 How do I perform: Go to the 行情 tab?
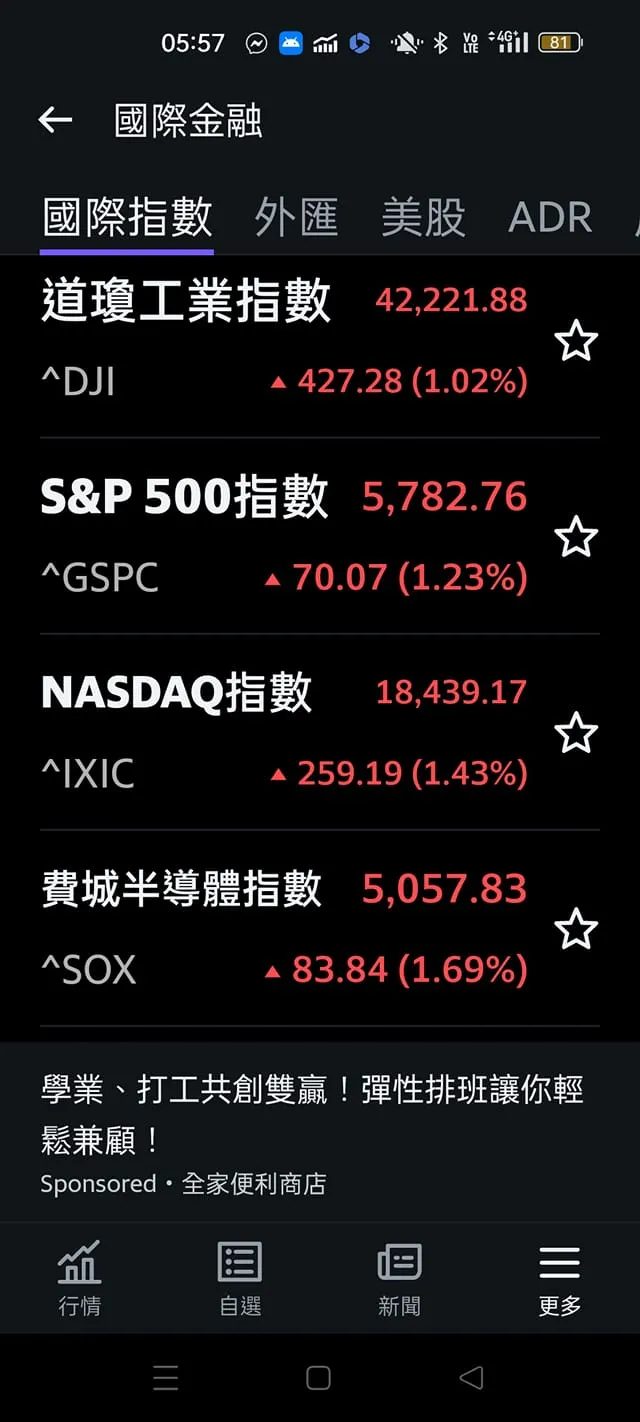coord(79,1277)
